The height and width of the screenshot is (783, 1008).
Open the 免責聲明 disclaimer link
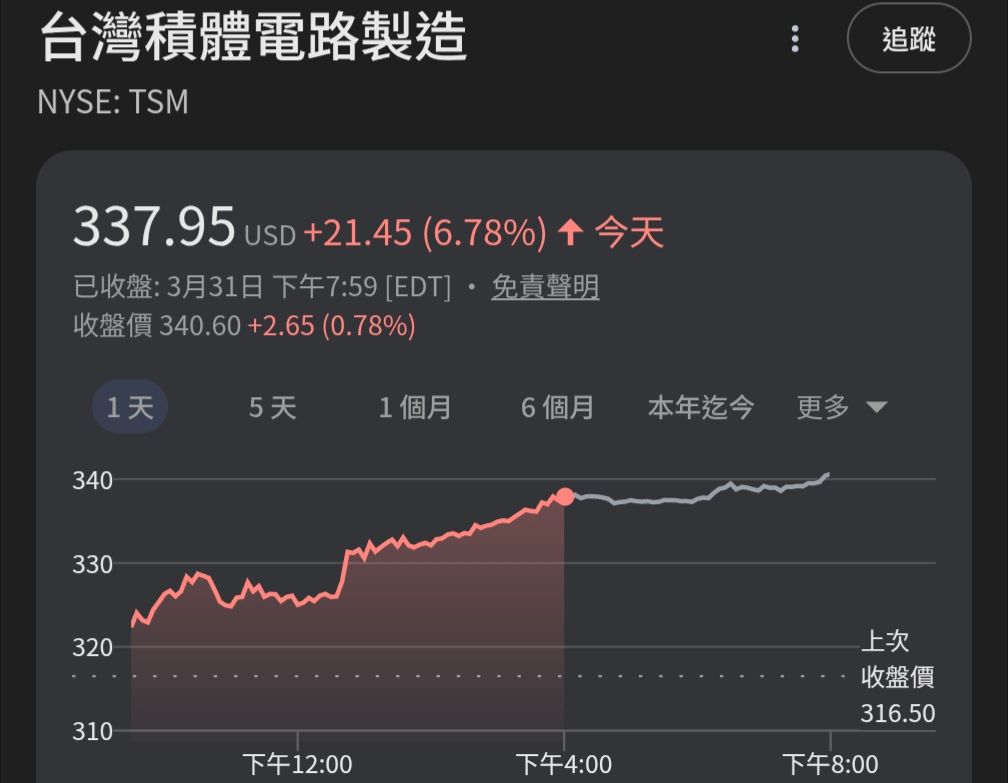545,288
